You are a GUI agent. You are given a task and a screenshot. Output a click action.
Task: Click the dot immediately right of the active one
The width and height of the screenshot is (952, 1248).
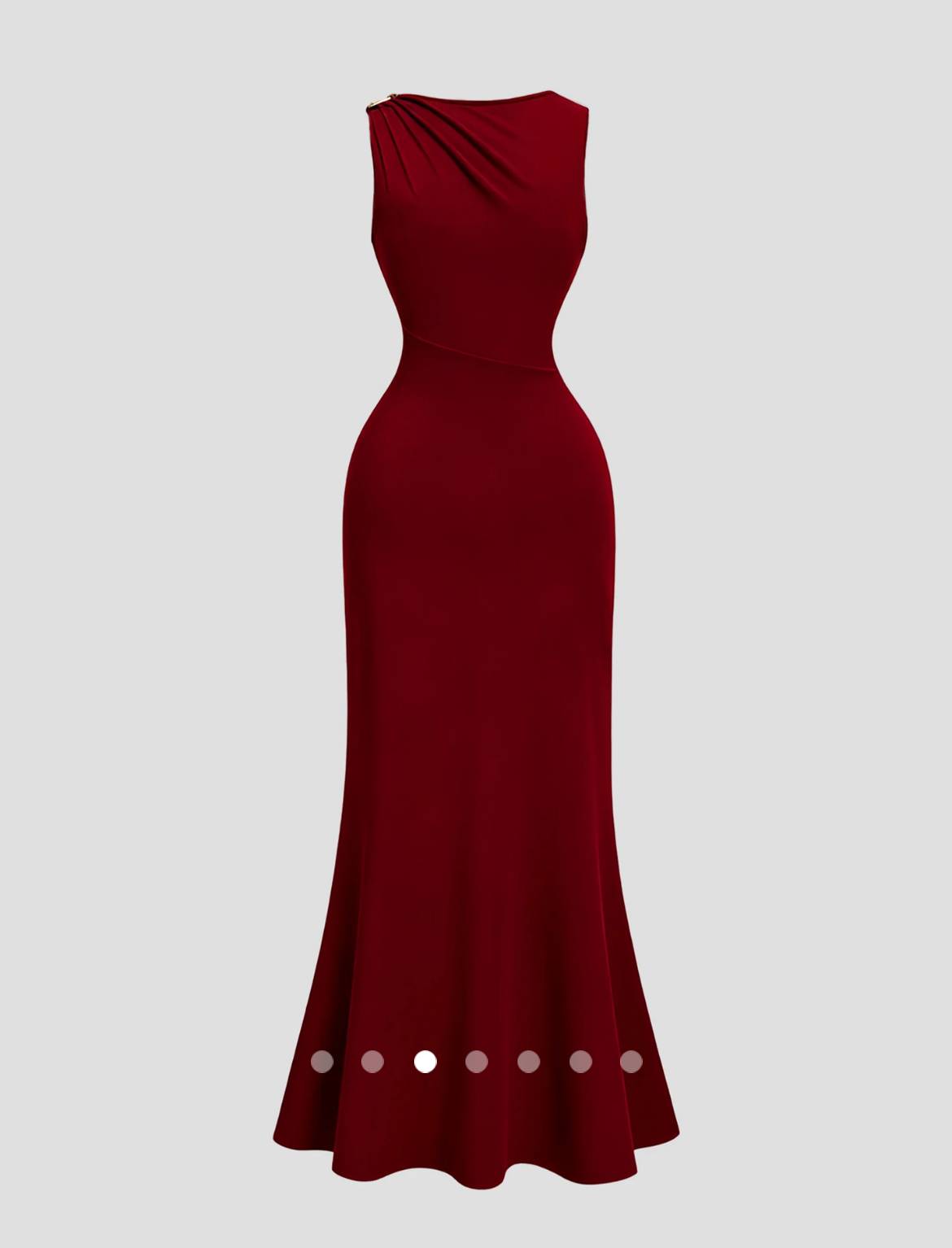click(477, 1061)
